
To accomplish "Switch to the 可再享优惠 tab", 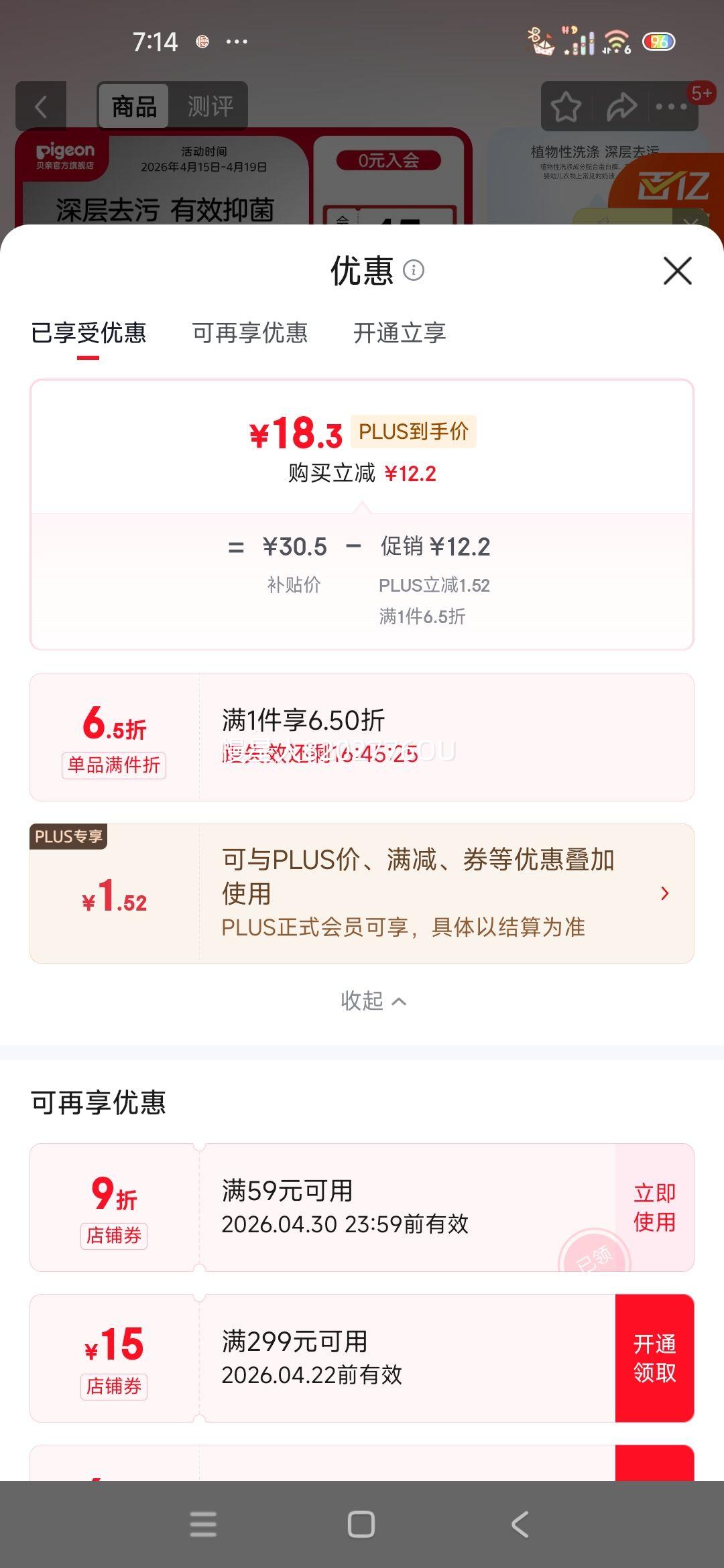I will point(250,333).
